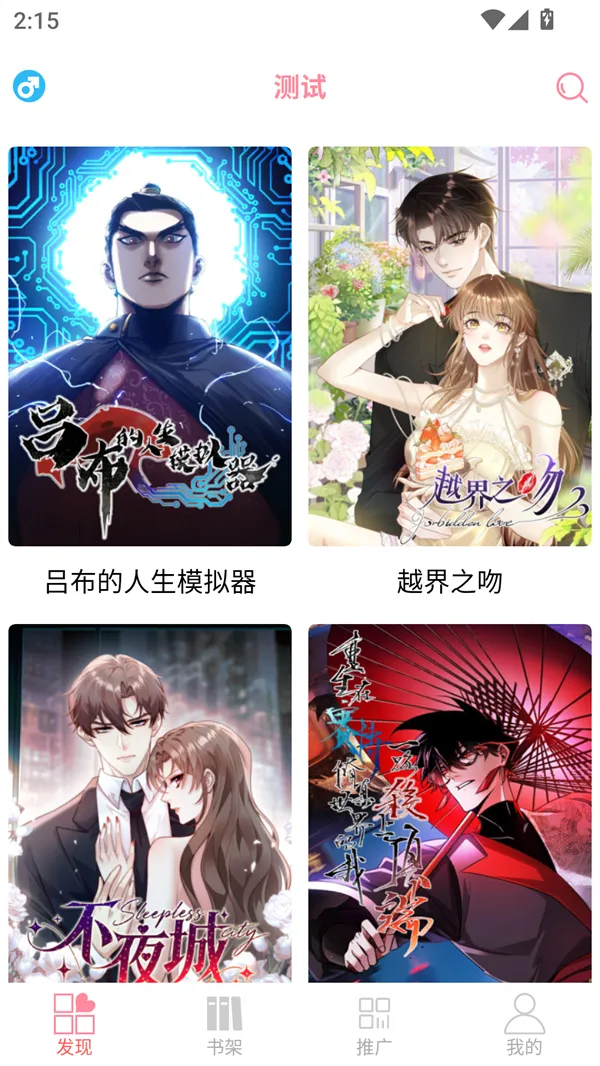This screenshot has height=1066, width=600.
Task: Open the comic 吕布的人生模拟器
Action: coord(150,346)
